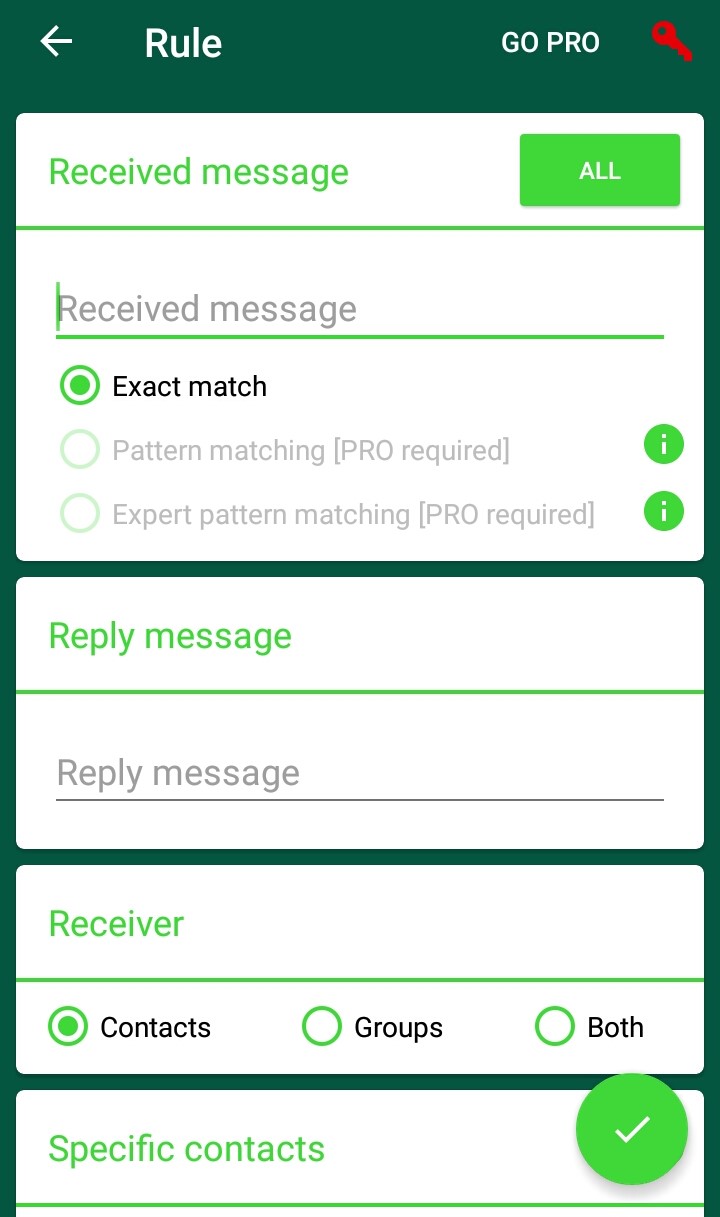Navigate back using the arrow icon
The image size is (720, 1217).
click(x=55, y=42)
